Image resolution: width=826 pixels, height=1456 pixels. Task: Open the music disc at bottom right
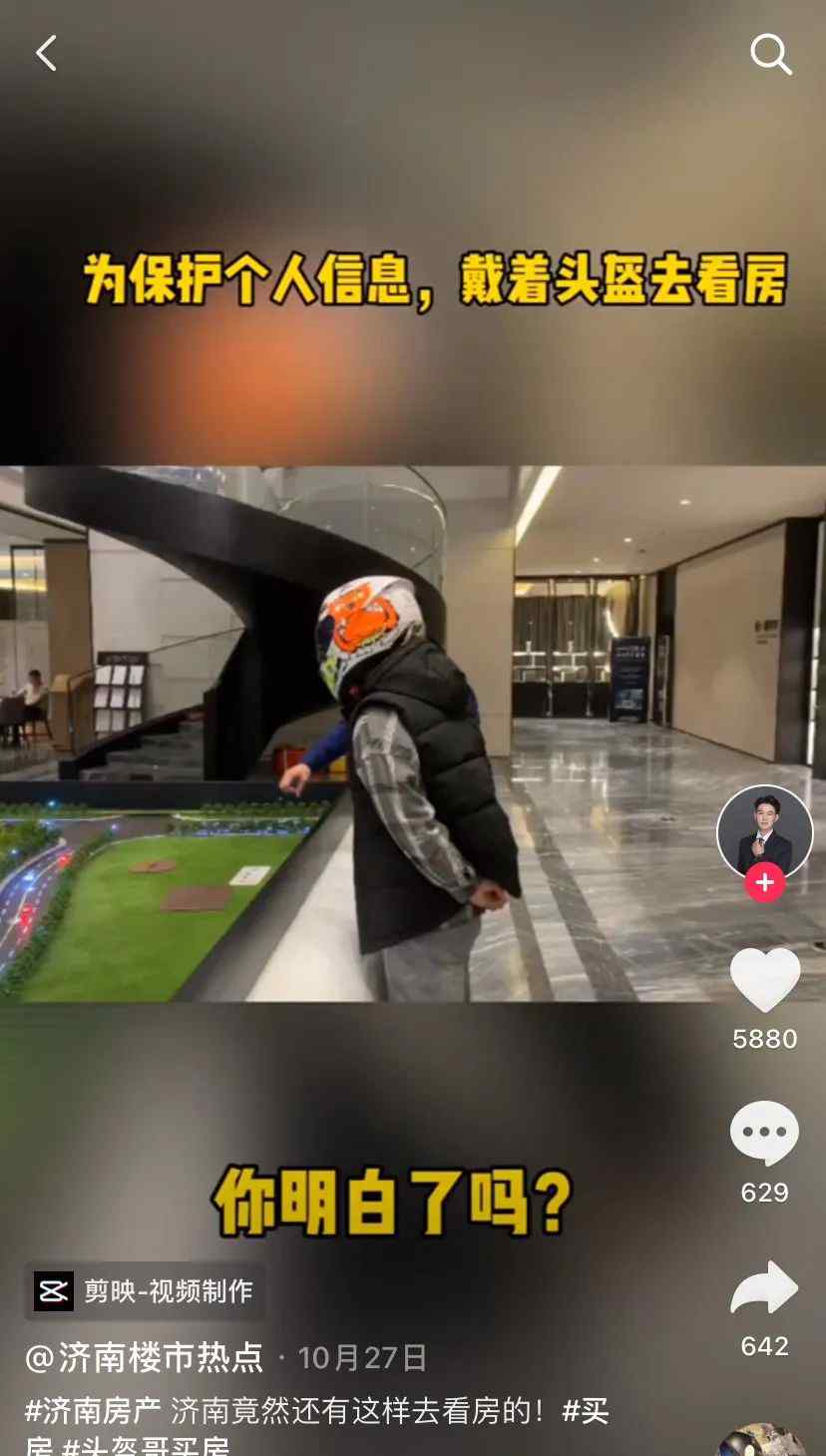click(763, 1442)
